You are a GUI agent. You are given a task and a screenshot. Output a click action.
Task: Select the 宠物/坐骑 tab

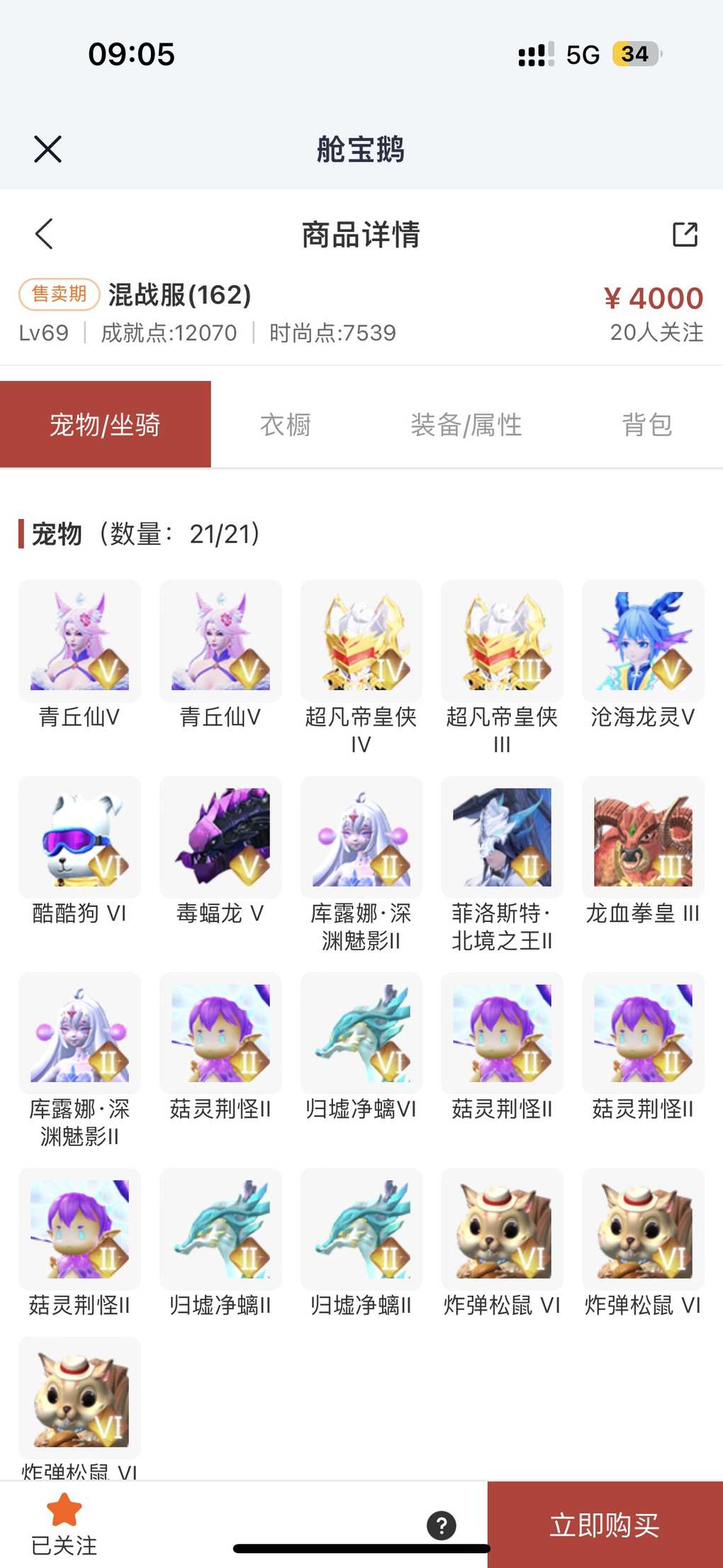pos(105,425)
